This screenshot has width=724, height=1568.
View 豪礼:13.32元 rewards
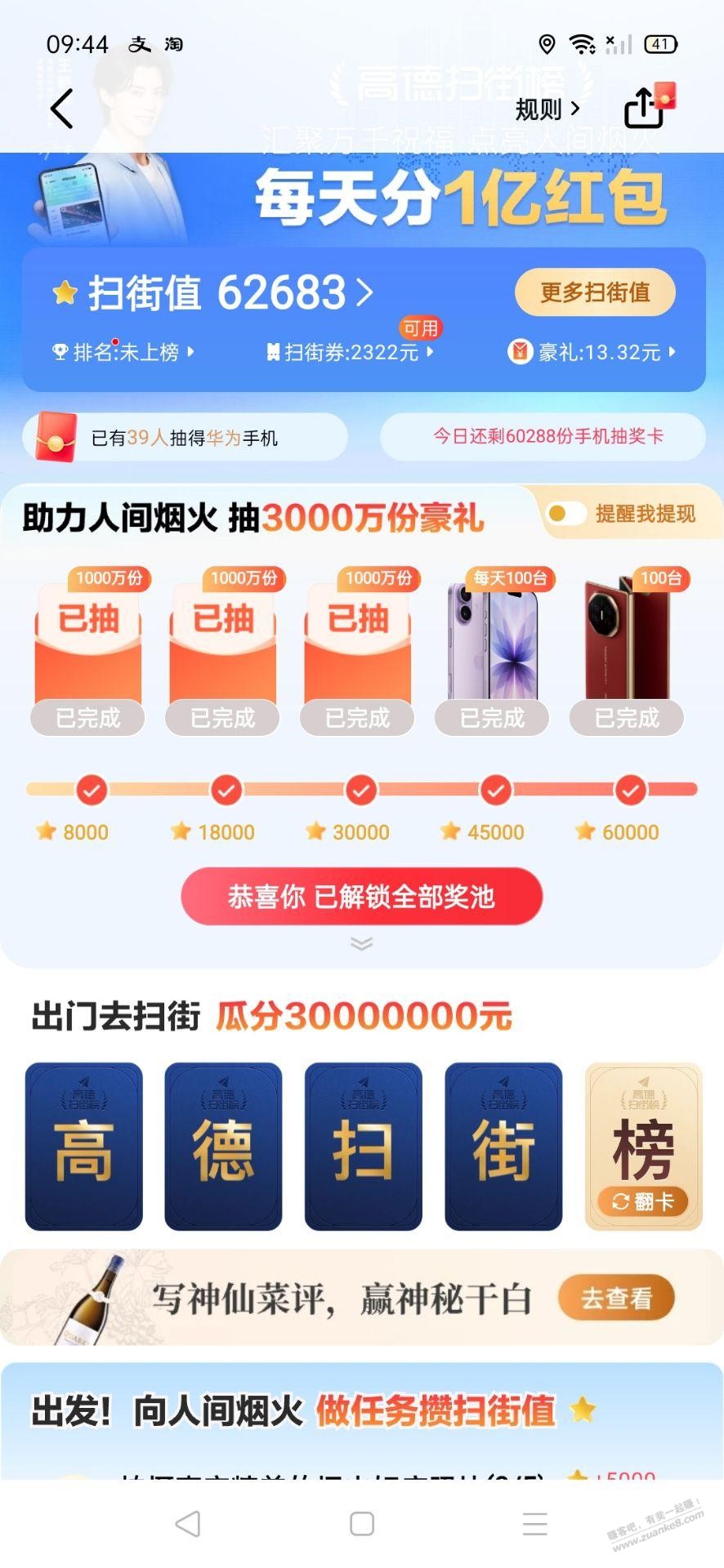pos(592,352)
